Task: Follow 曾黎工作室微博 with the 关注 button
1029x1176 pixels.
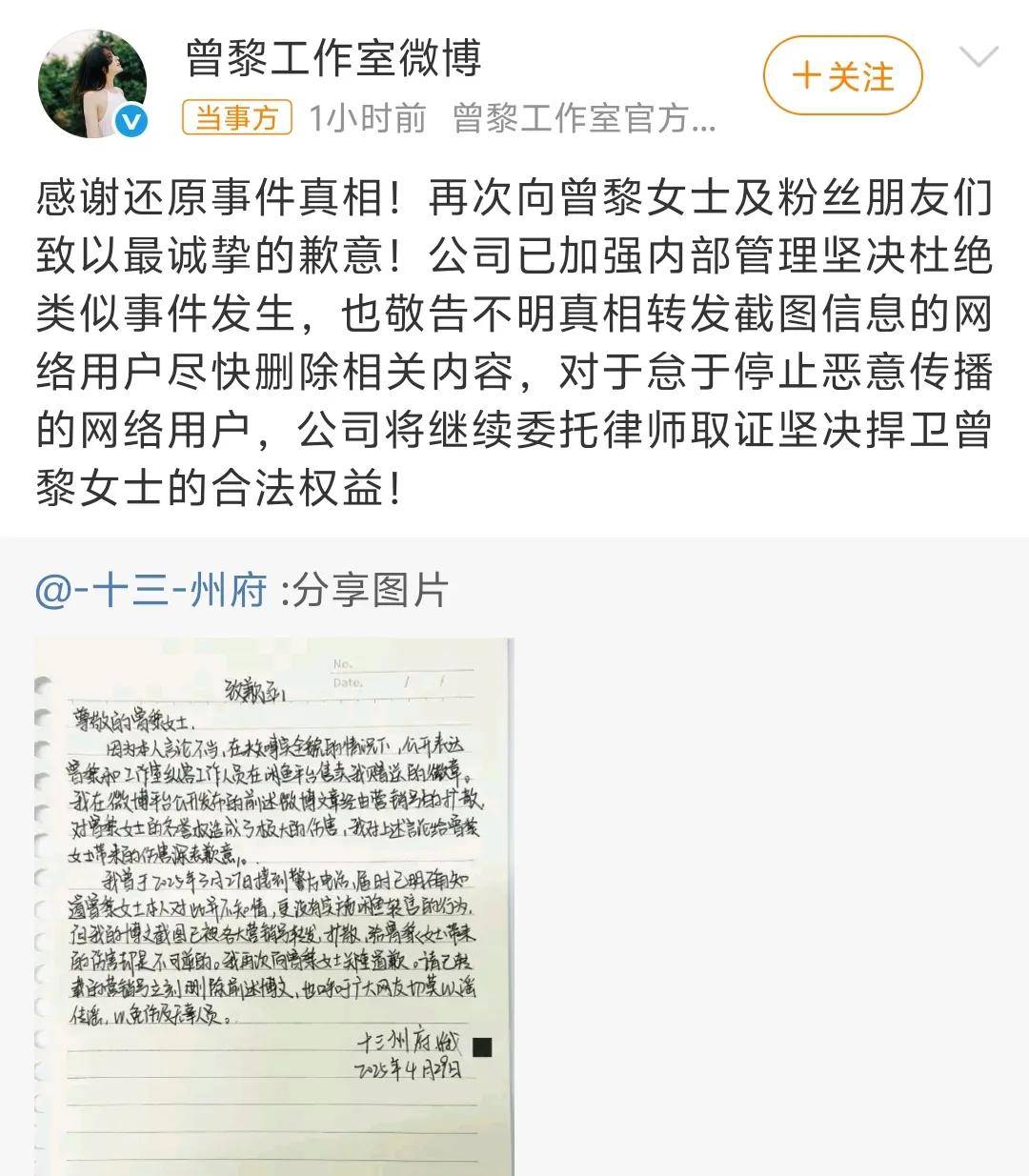Action: [x=842, y=76]
